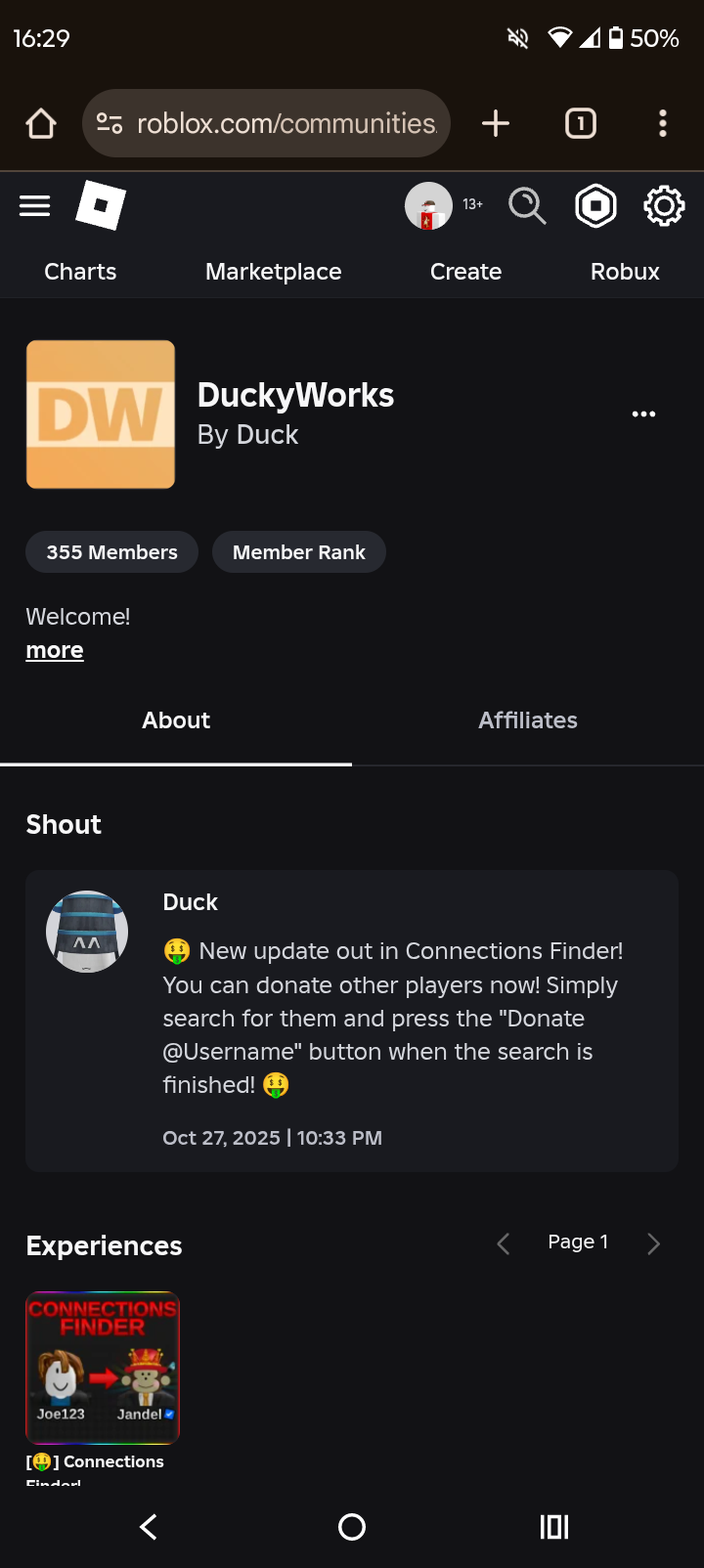Open browser tab switcher

[x=581, y=123]
